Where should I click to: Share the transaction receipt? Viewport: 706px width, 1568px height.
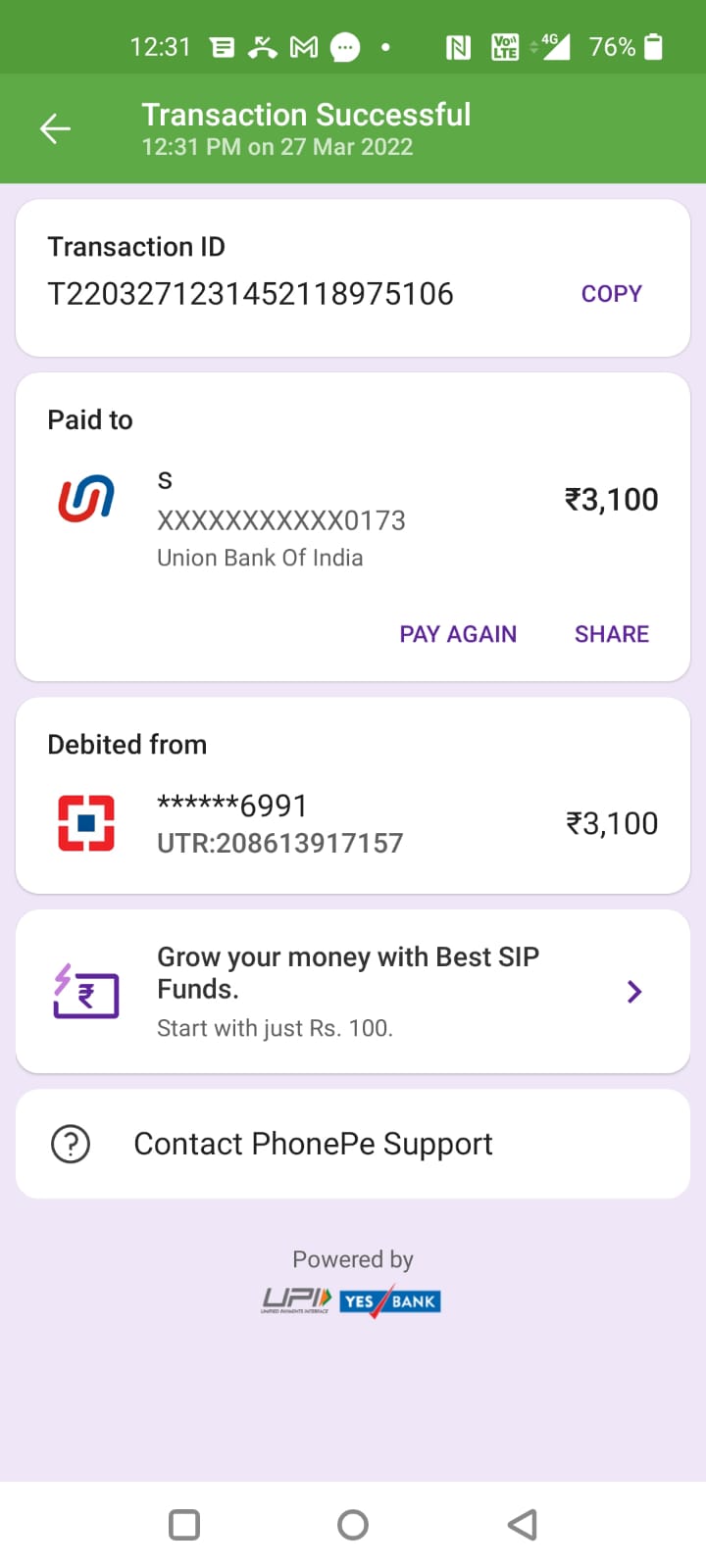pyautogui.click(x=612, y=634)
